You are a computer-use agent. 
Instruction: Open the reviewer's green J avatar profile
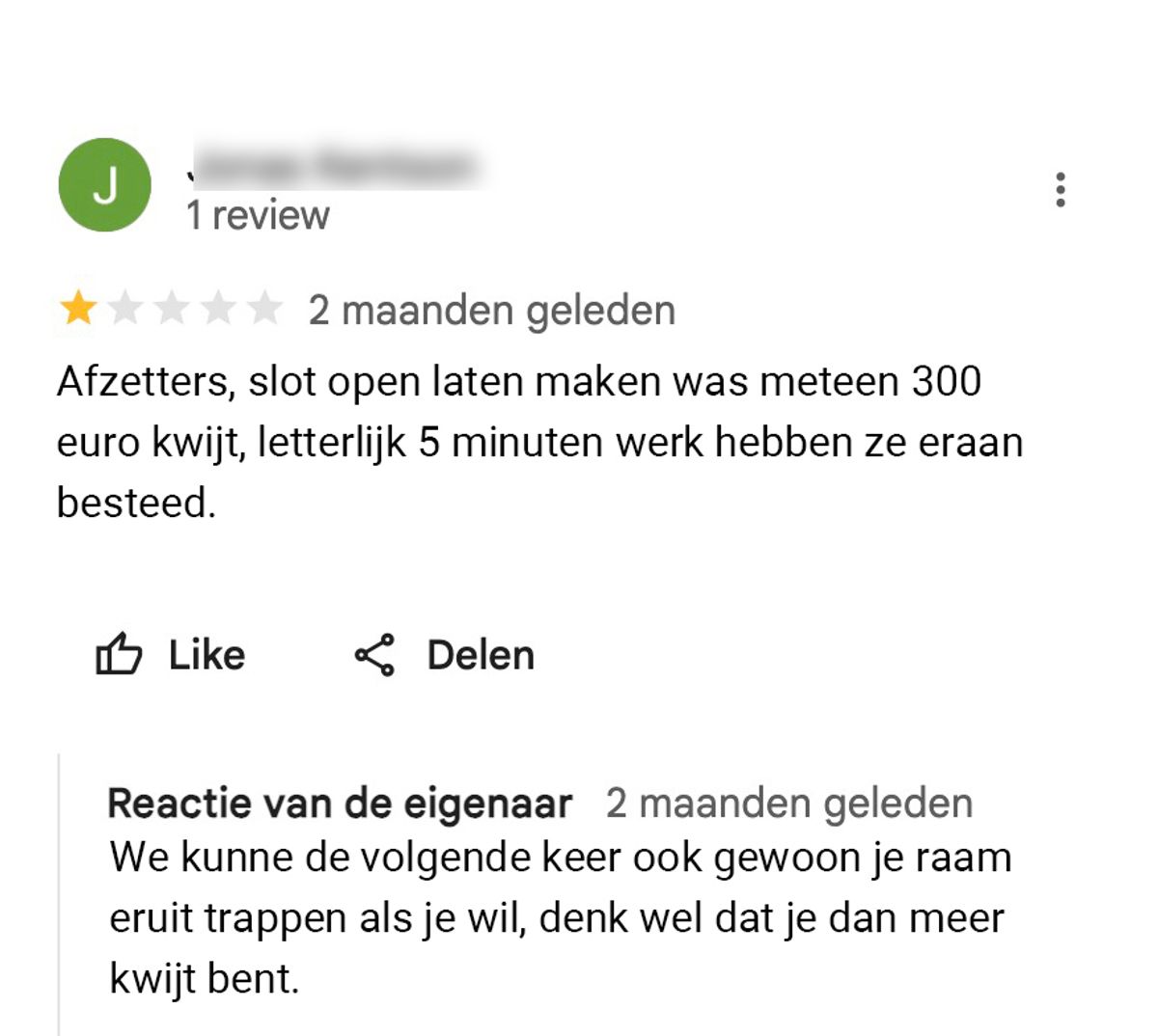105,185
